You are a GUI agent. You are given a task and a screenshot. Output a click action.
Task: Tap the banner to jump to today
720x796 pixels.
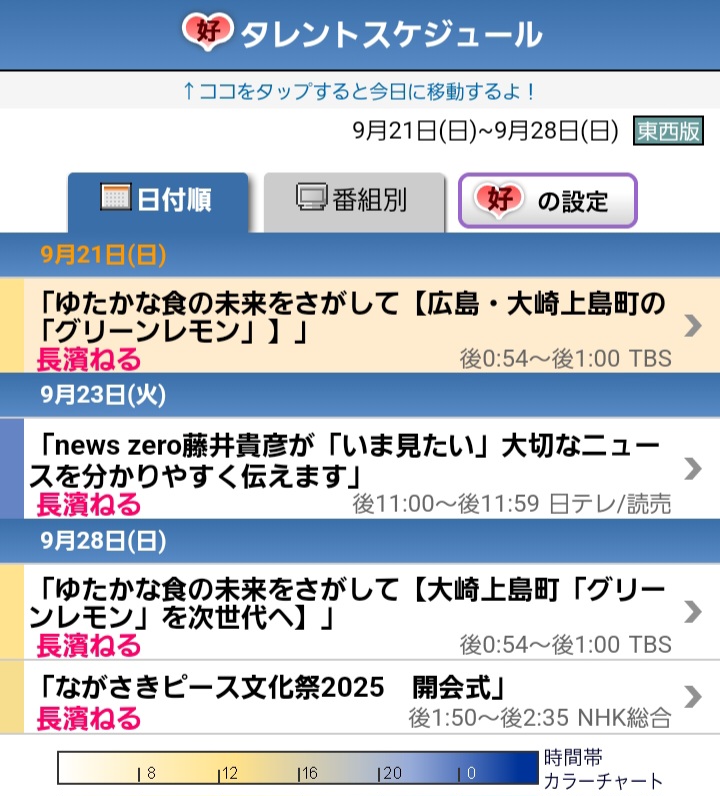pos(360,91)
